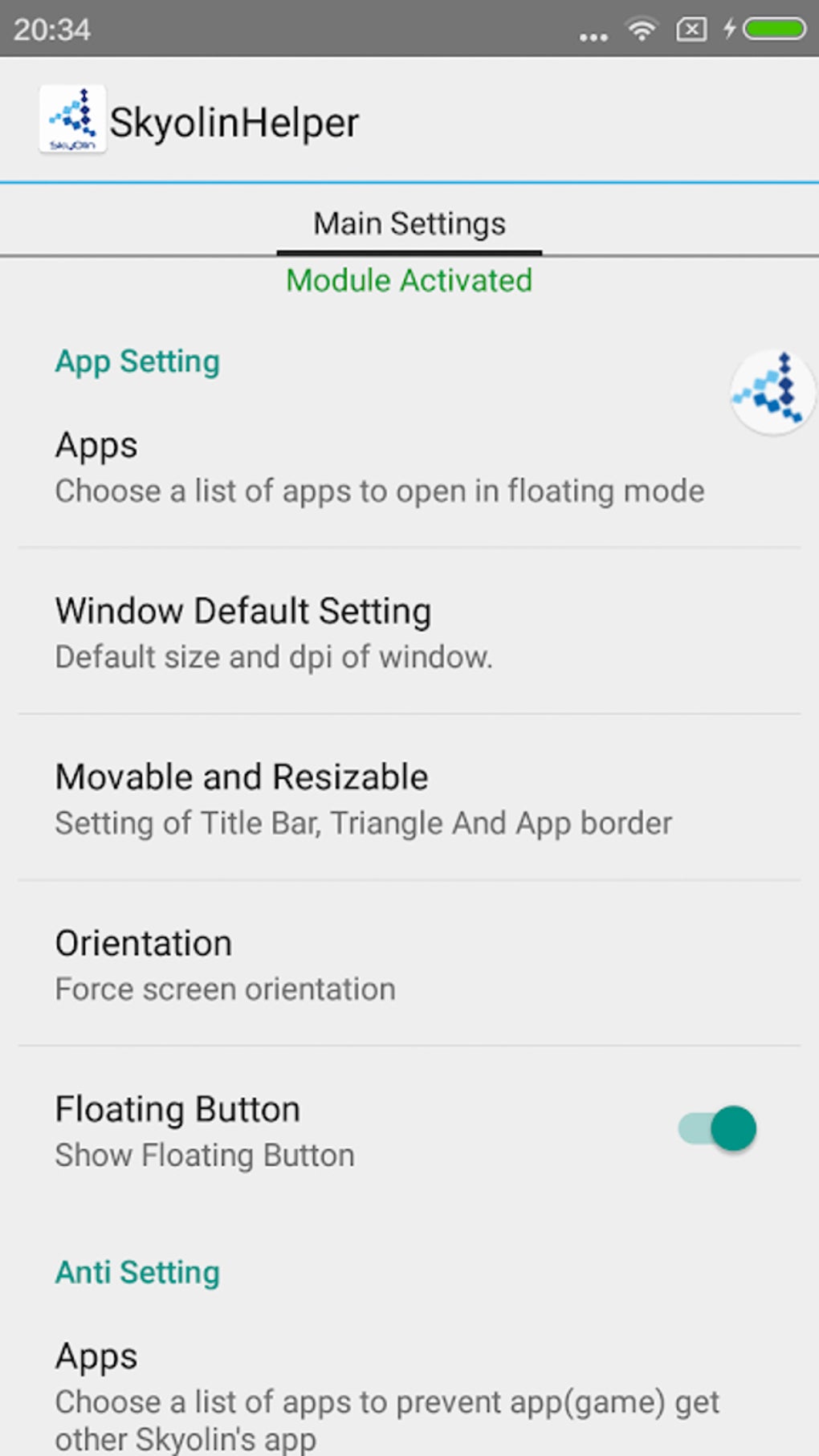Image resolution: width=819 pixels, height=1456 pixels.
Task: Click the Wi-Fi status icon
Action: point(641,31)
